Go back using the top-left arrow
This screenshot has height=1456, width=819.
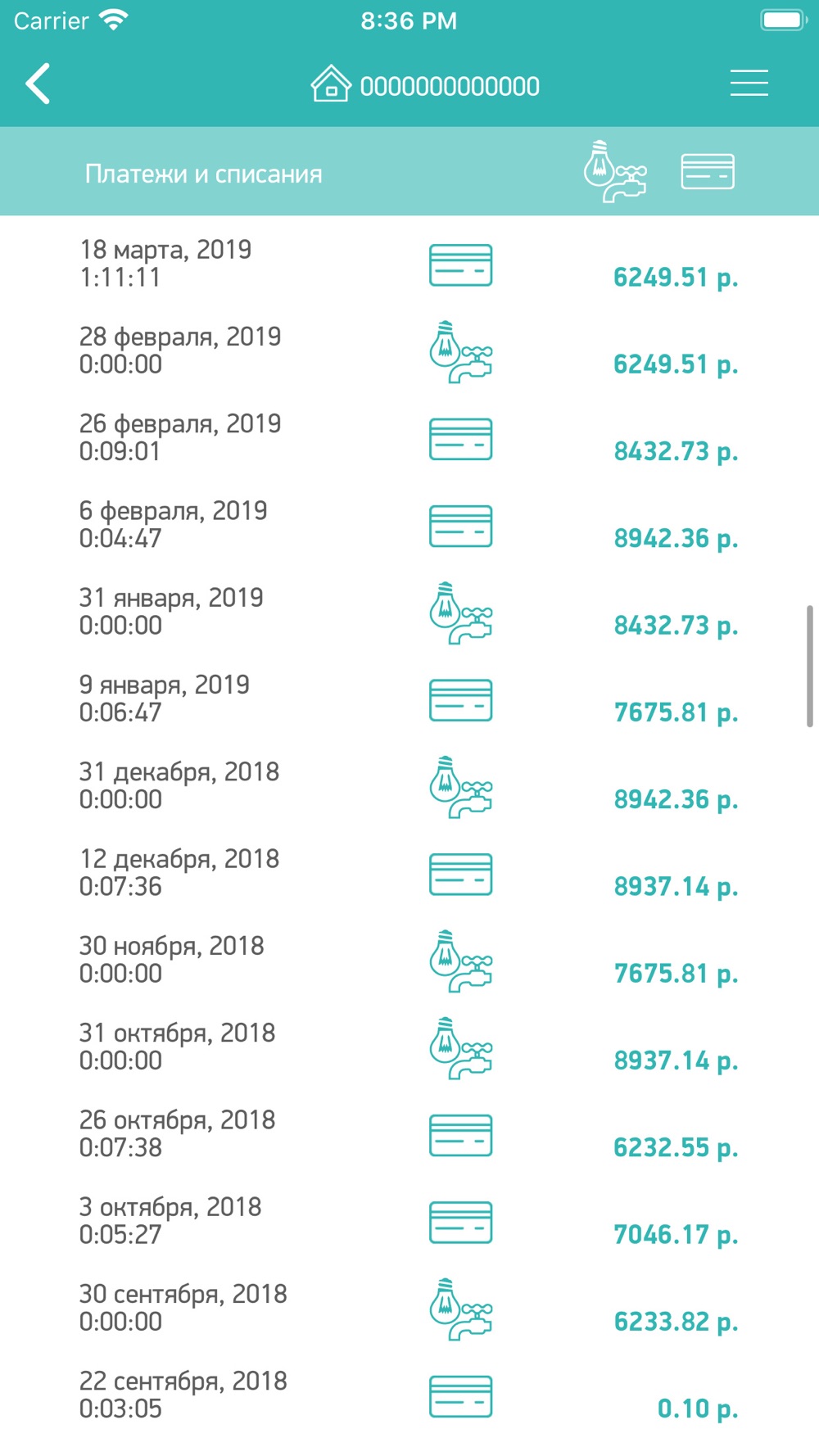coord(38,84)
